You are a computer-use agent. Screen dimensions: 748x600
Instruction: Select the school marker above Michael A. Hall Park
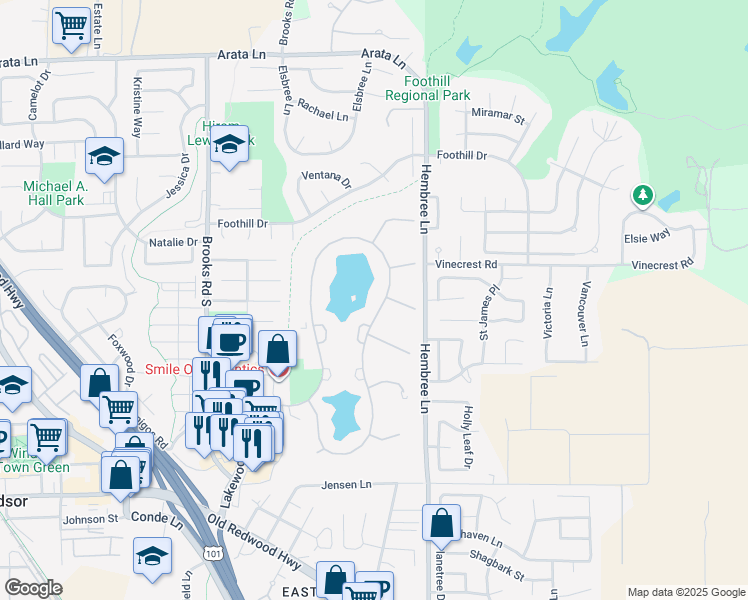104,156
